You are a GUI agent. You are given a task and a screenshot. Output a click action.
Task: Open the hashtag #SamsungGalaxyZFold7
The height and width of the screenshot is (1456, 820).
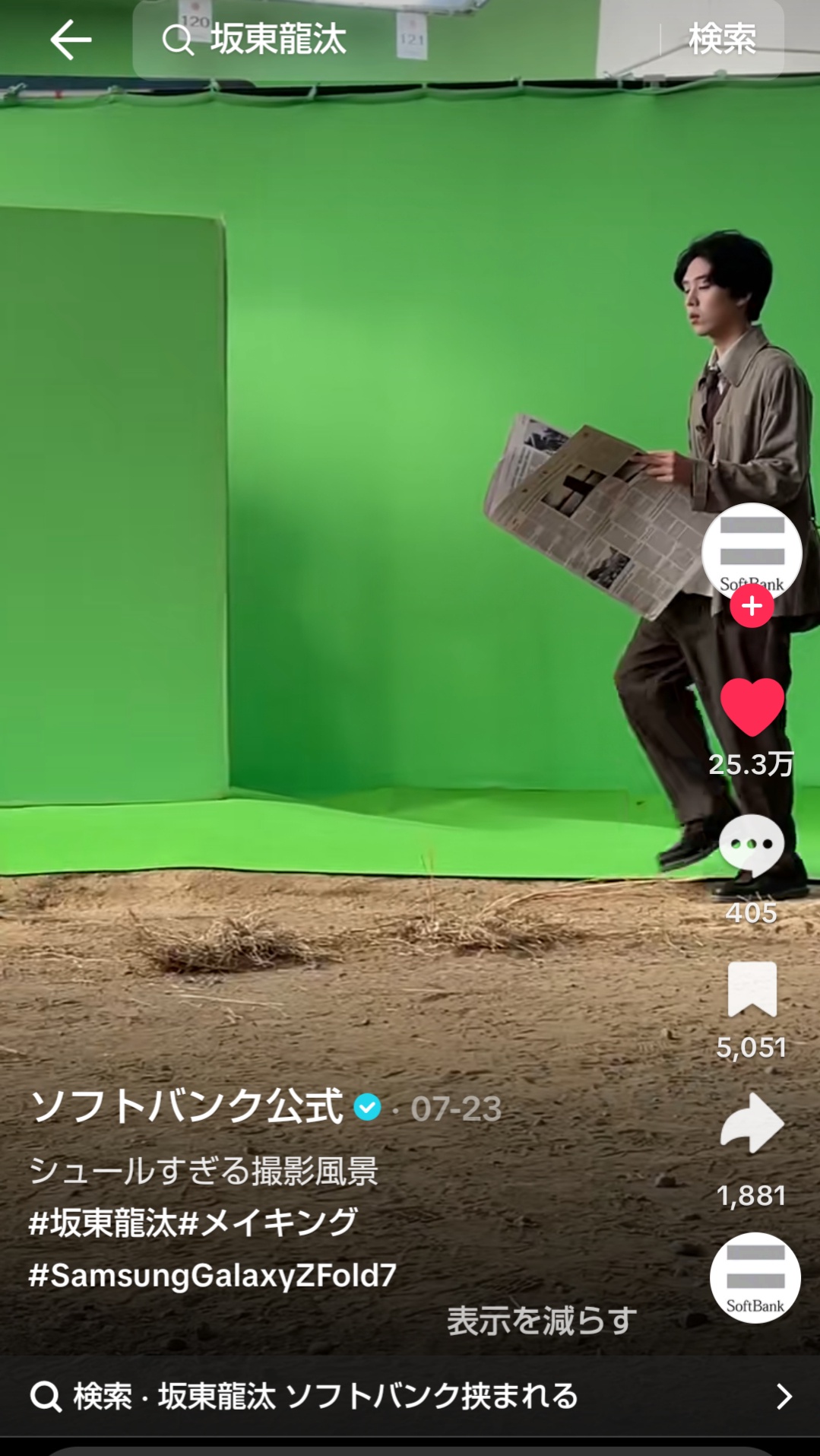point(212,1275)
